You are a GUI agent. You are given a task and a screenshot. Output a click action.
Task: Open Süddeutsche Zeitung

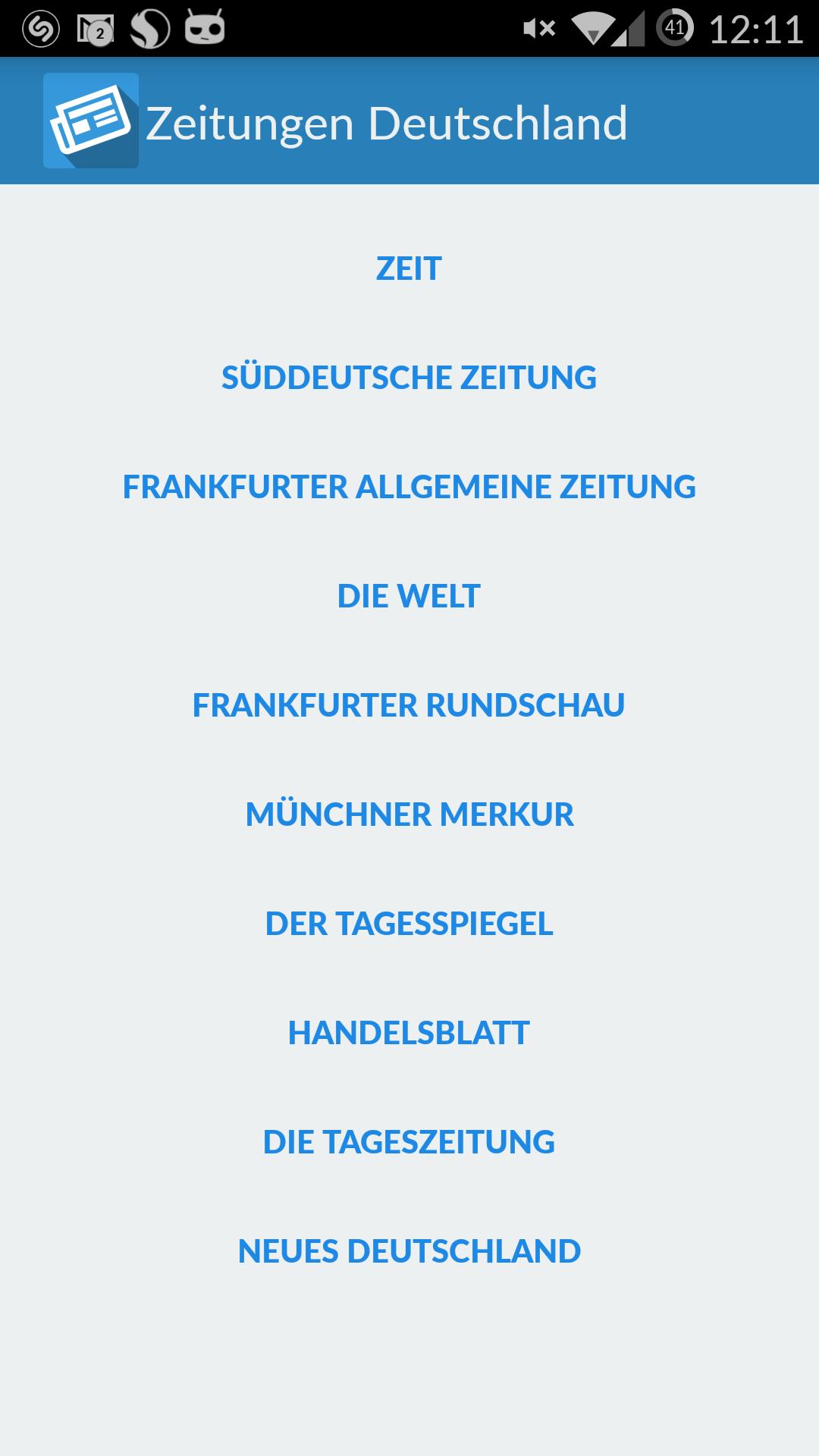[409, 378]
